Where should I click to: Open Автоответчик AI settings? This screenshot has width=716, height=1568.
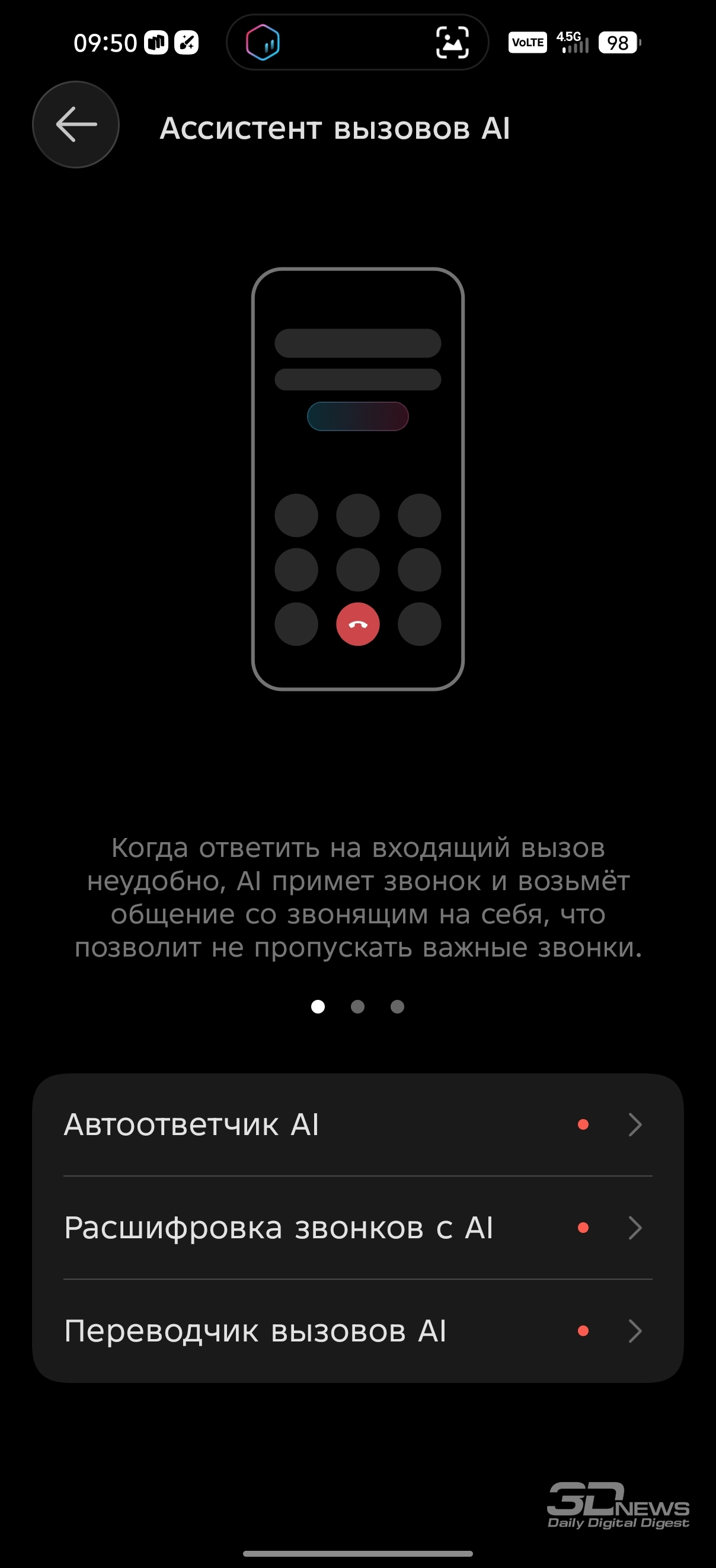point(357,1124)
